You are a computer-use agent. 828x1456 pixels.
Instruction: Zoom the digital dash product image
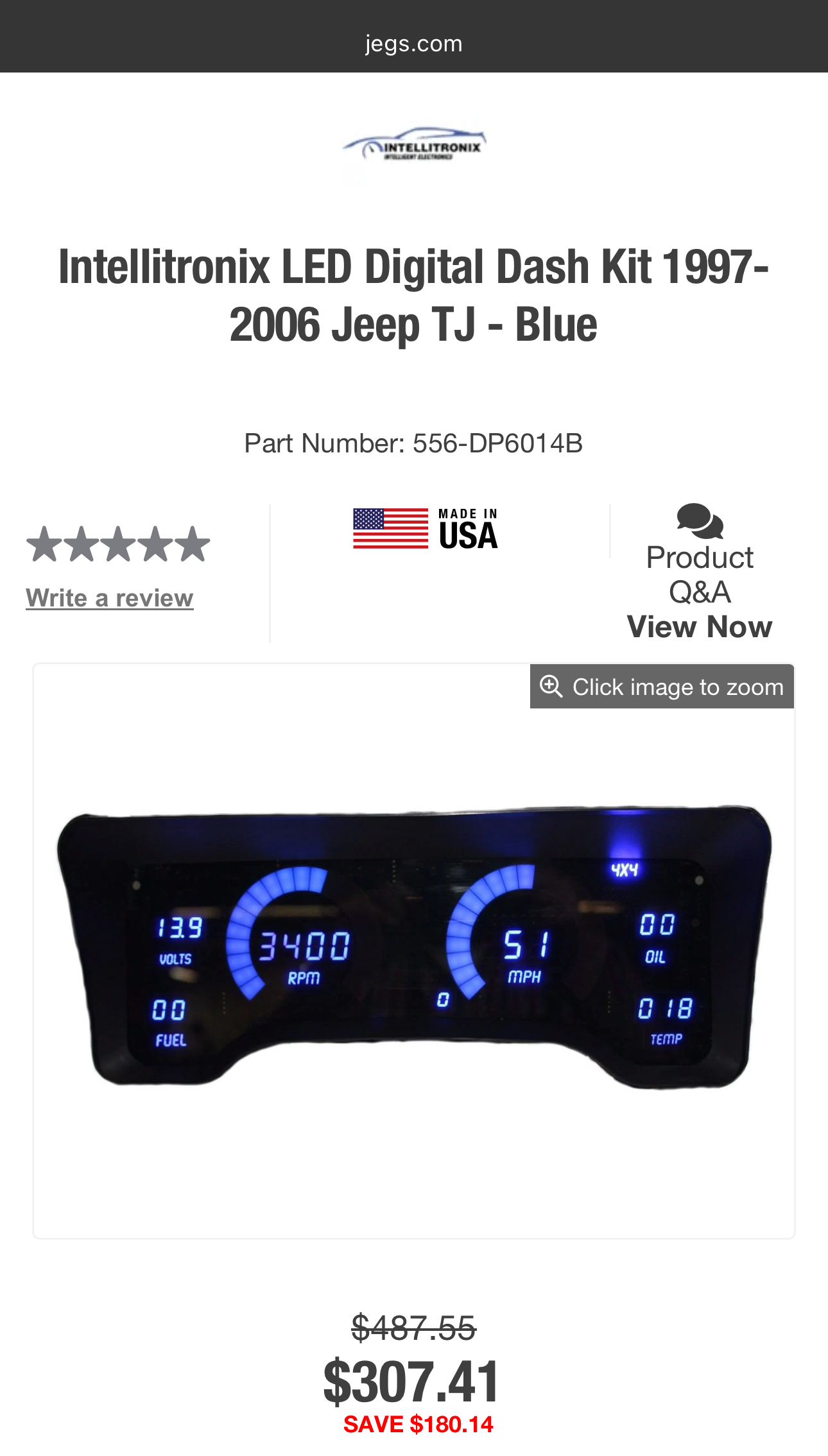coord(414,948)
